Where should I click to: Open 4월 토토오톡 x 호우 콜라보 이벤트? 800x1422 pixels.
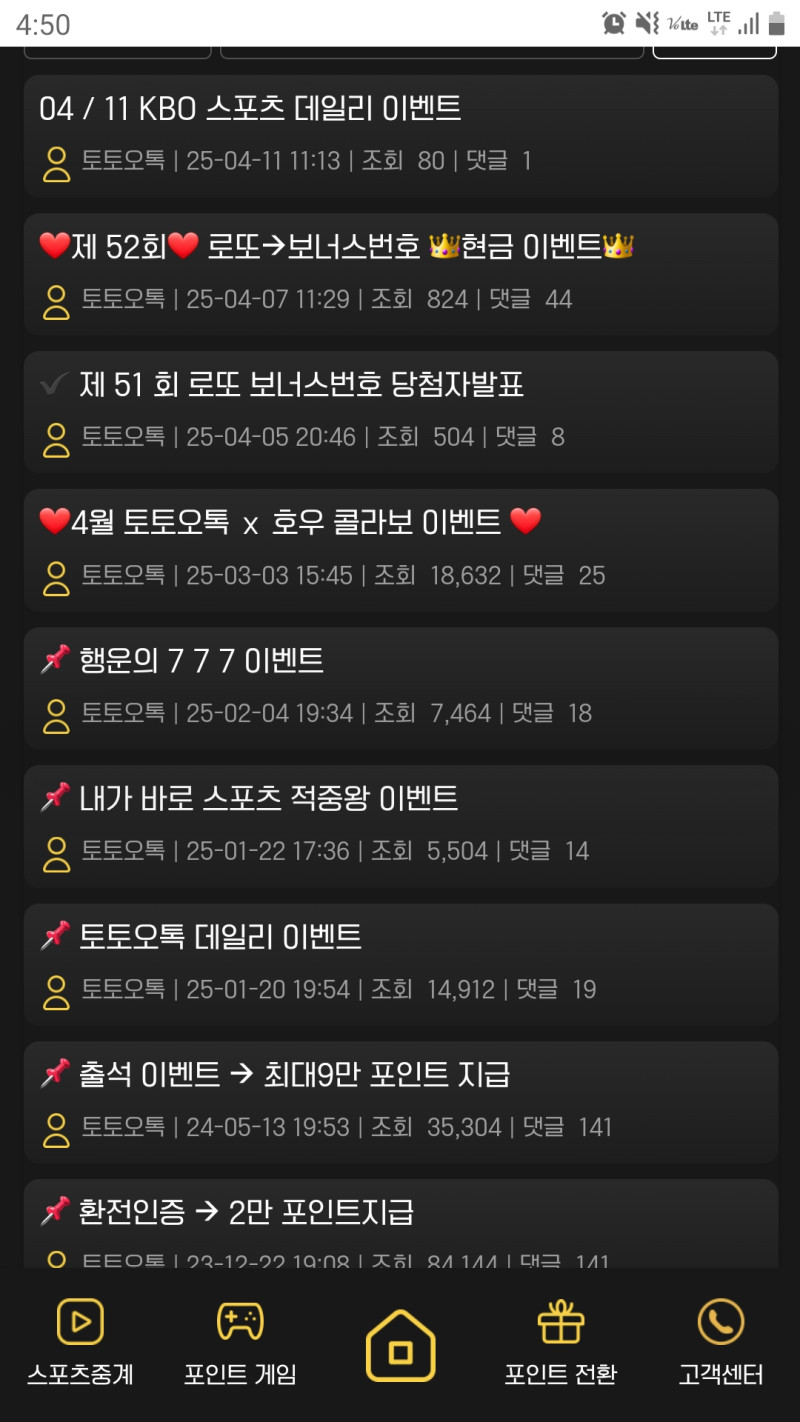pyautogui.click(x=290, y=522)
